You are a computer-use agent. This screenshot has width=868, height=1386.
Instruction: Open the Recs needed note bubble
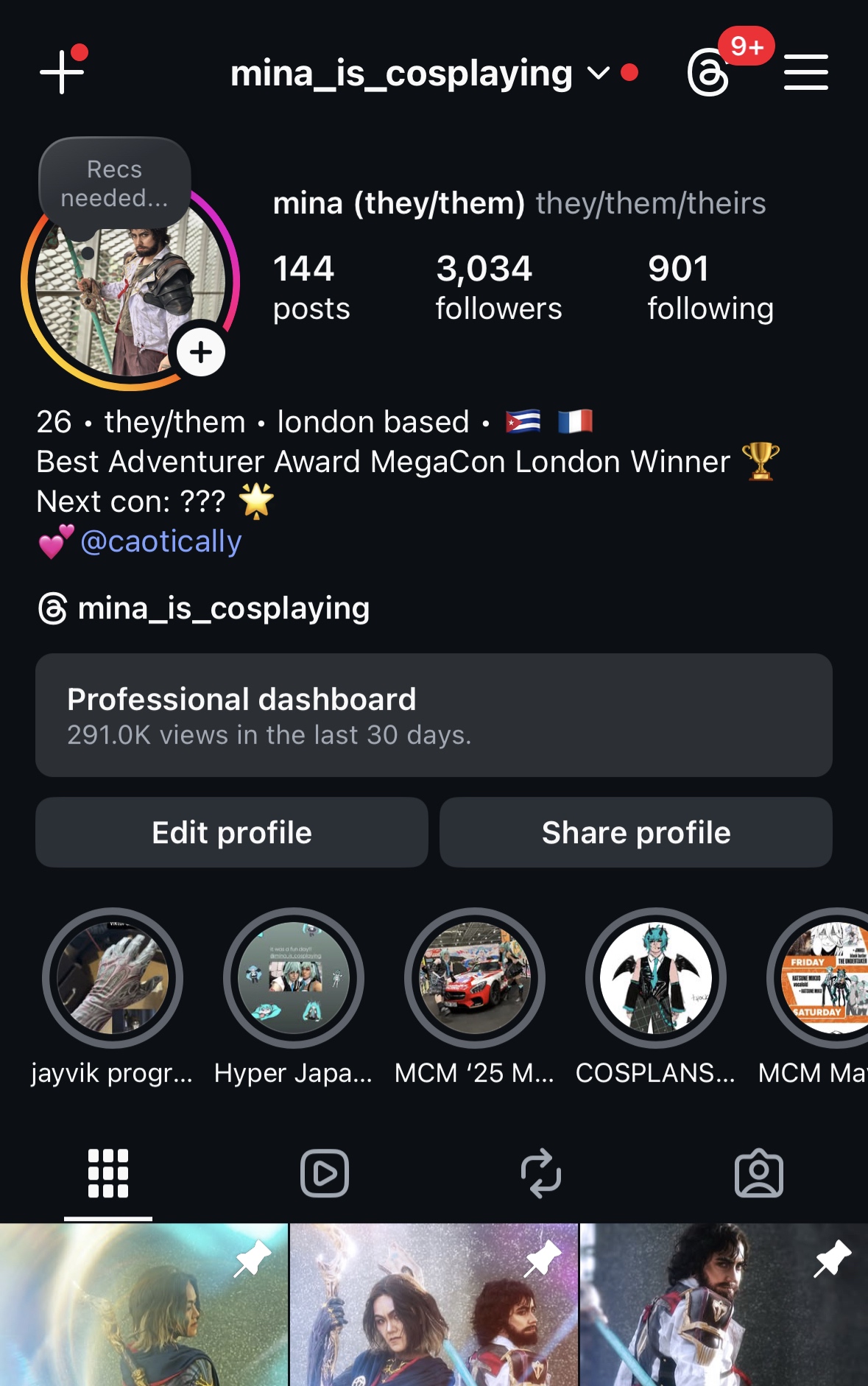(x=115, y=184)
